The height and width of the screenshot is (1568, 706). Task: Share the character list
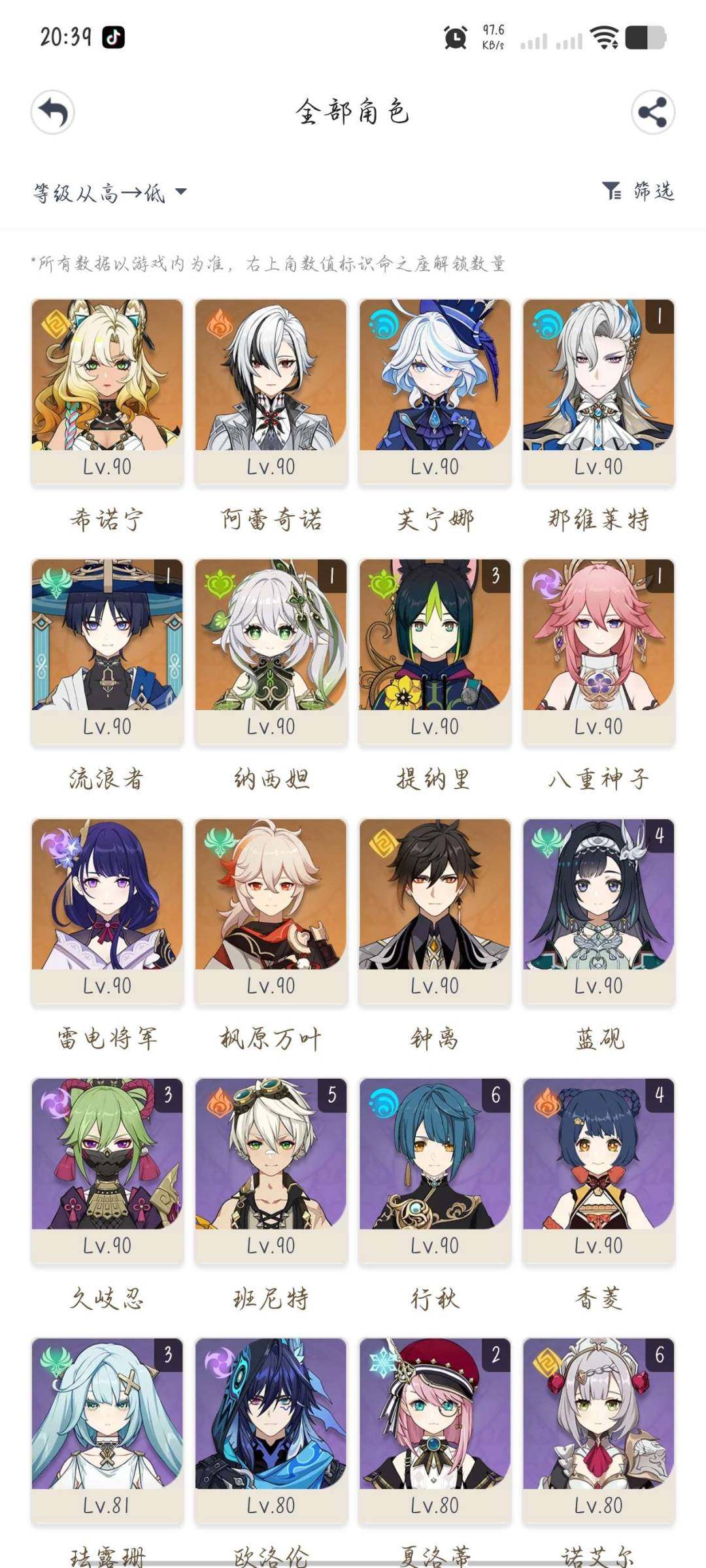(x=652, y=112)
